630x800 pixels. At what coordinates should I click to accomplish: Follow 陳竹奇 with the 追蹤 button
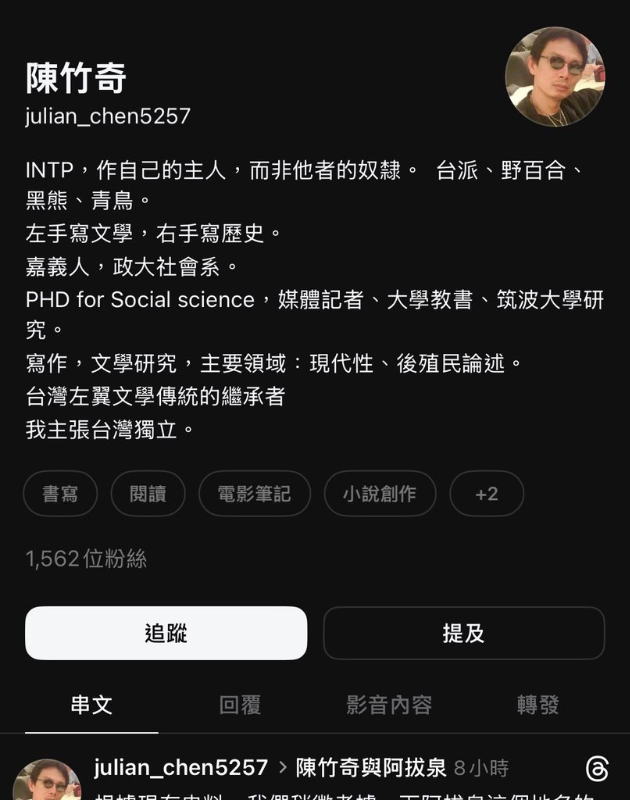click(x=166, y=633)
